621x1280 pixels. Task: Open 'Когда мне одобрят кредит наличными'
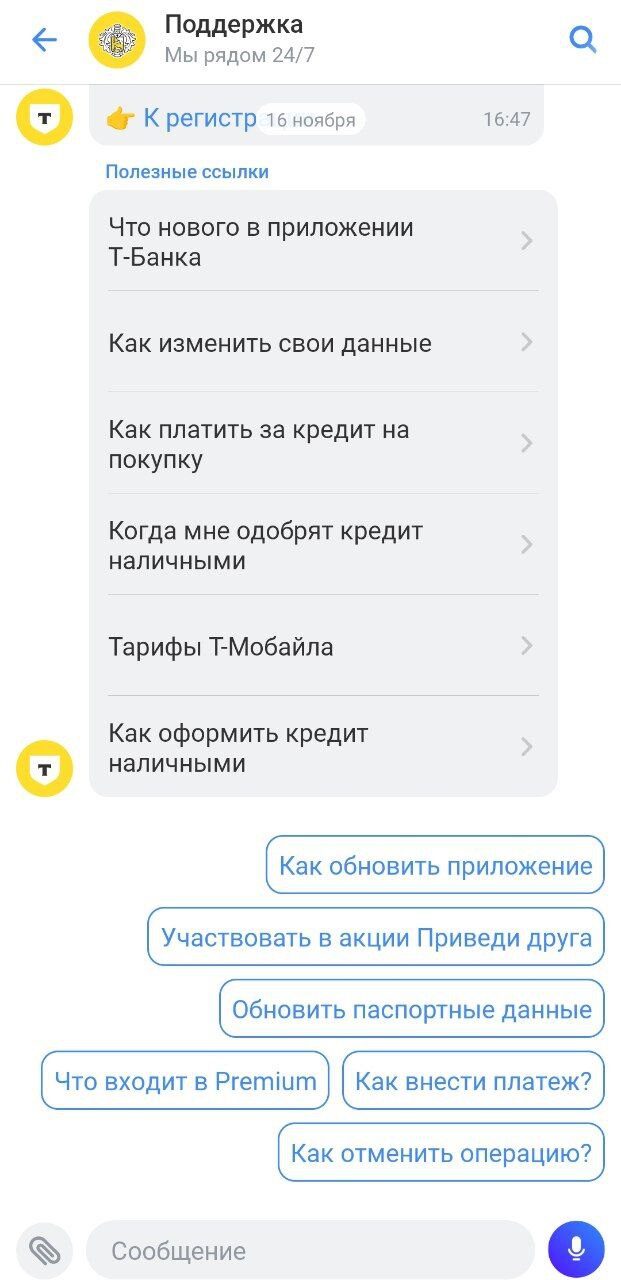(x=322, y=545)
